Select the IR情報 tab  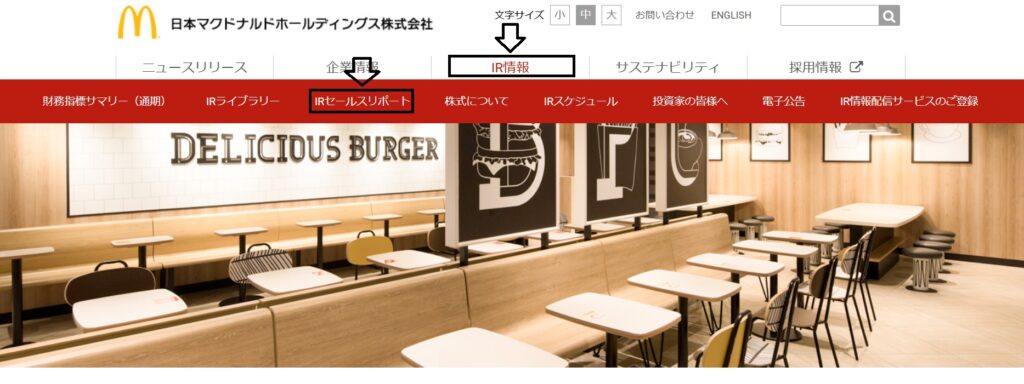click(x=511, y=67)
